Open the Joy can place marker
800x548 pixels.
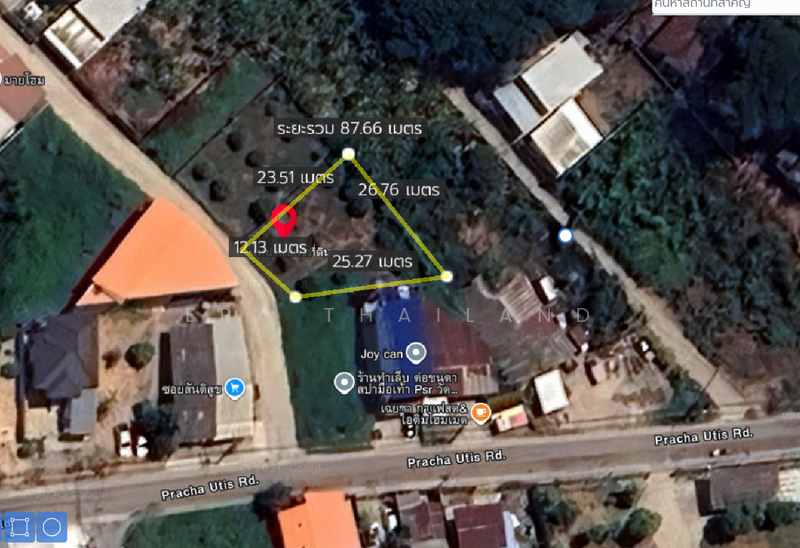(416, 352)
